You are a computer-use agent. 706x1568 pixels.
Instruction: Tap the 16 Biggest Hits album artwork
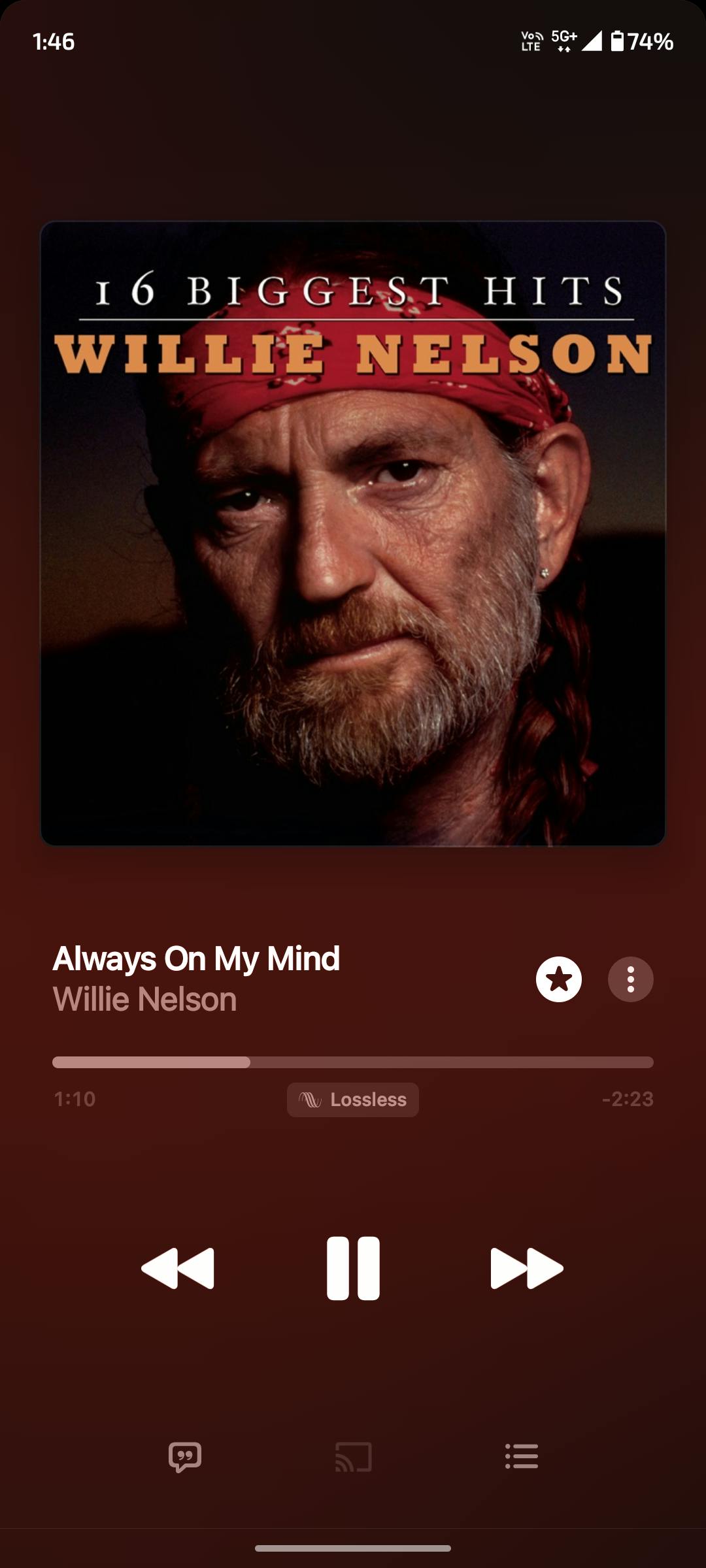point(353,533)
